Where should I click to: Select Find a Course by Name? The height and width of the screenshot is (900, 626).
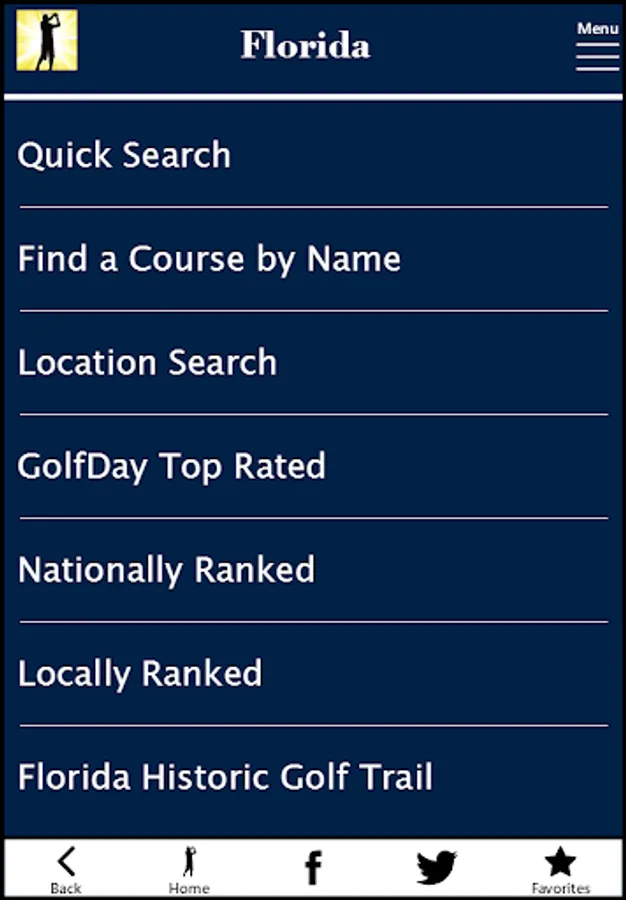pos(313,259)
